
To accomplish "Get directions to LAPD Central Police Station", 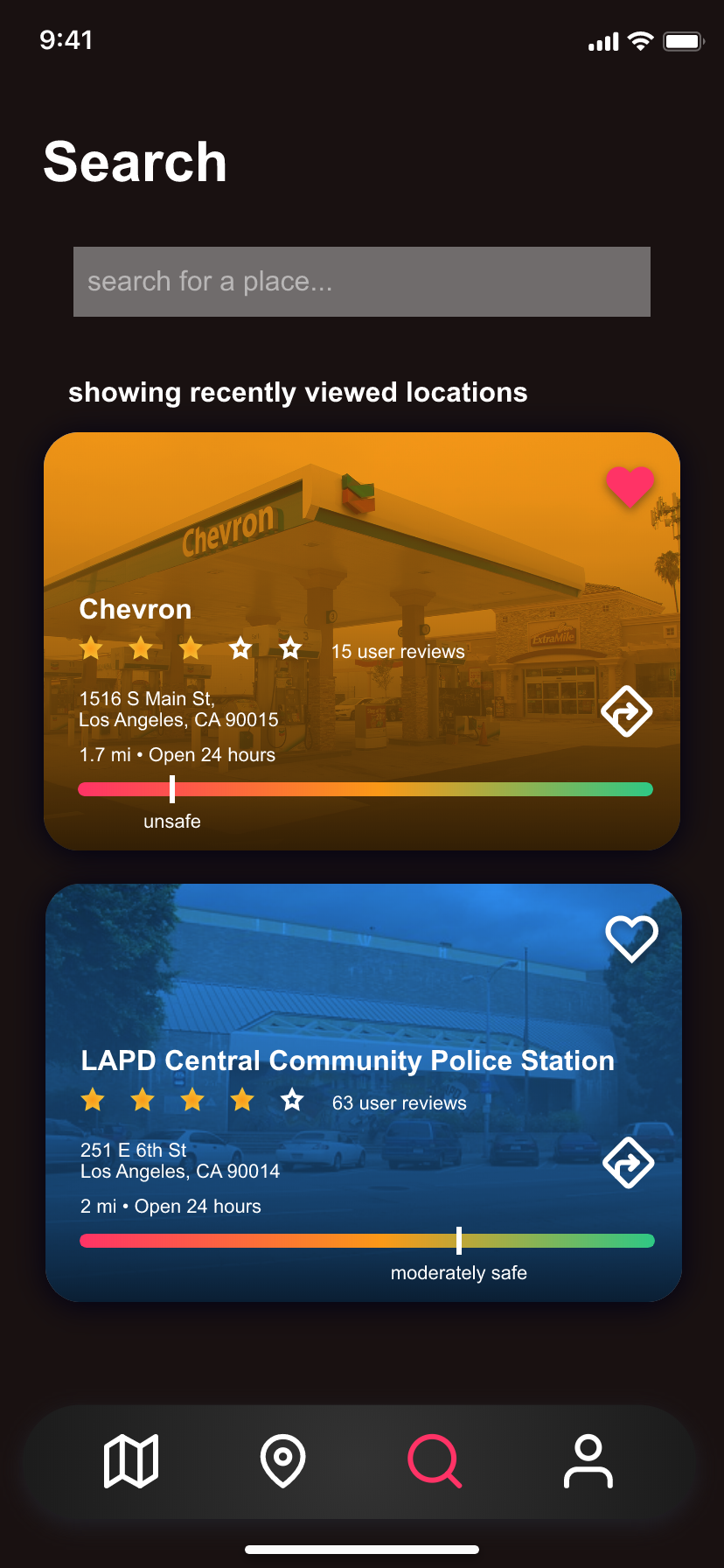I will (629, 1163).
